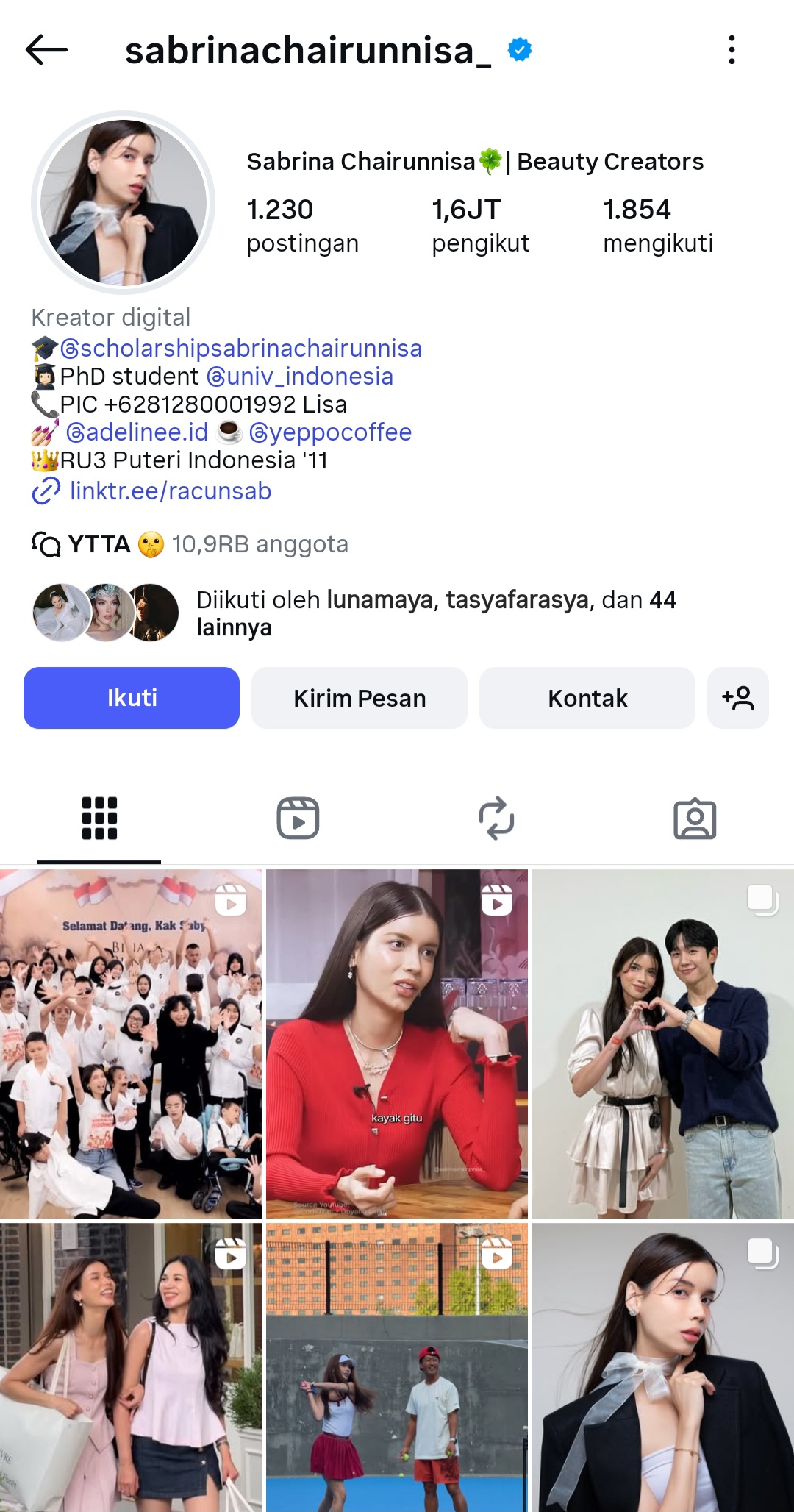Switch to the tagged photos tab
794x1512 pixels.
pos(695,818)
